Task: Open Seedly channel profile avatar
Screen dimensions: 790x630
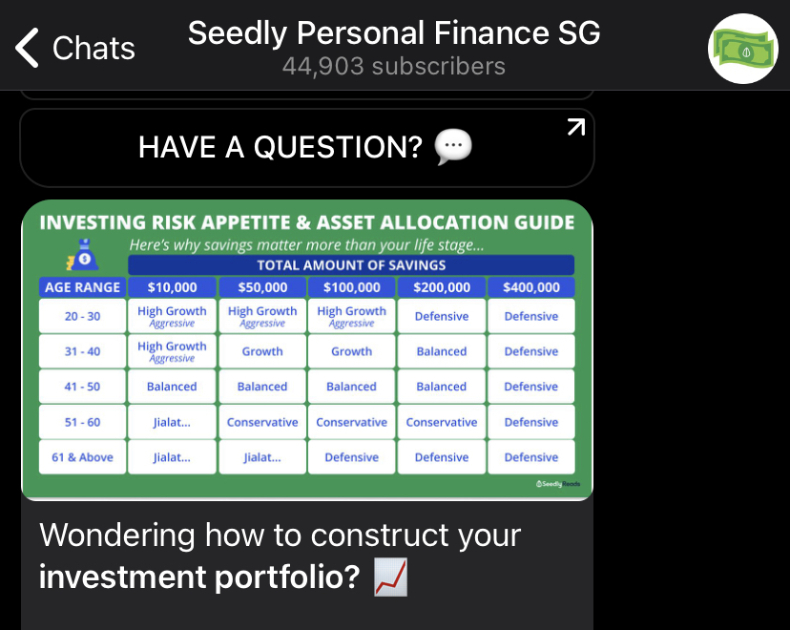Action: 742,48
